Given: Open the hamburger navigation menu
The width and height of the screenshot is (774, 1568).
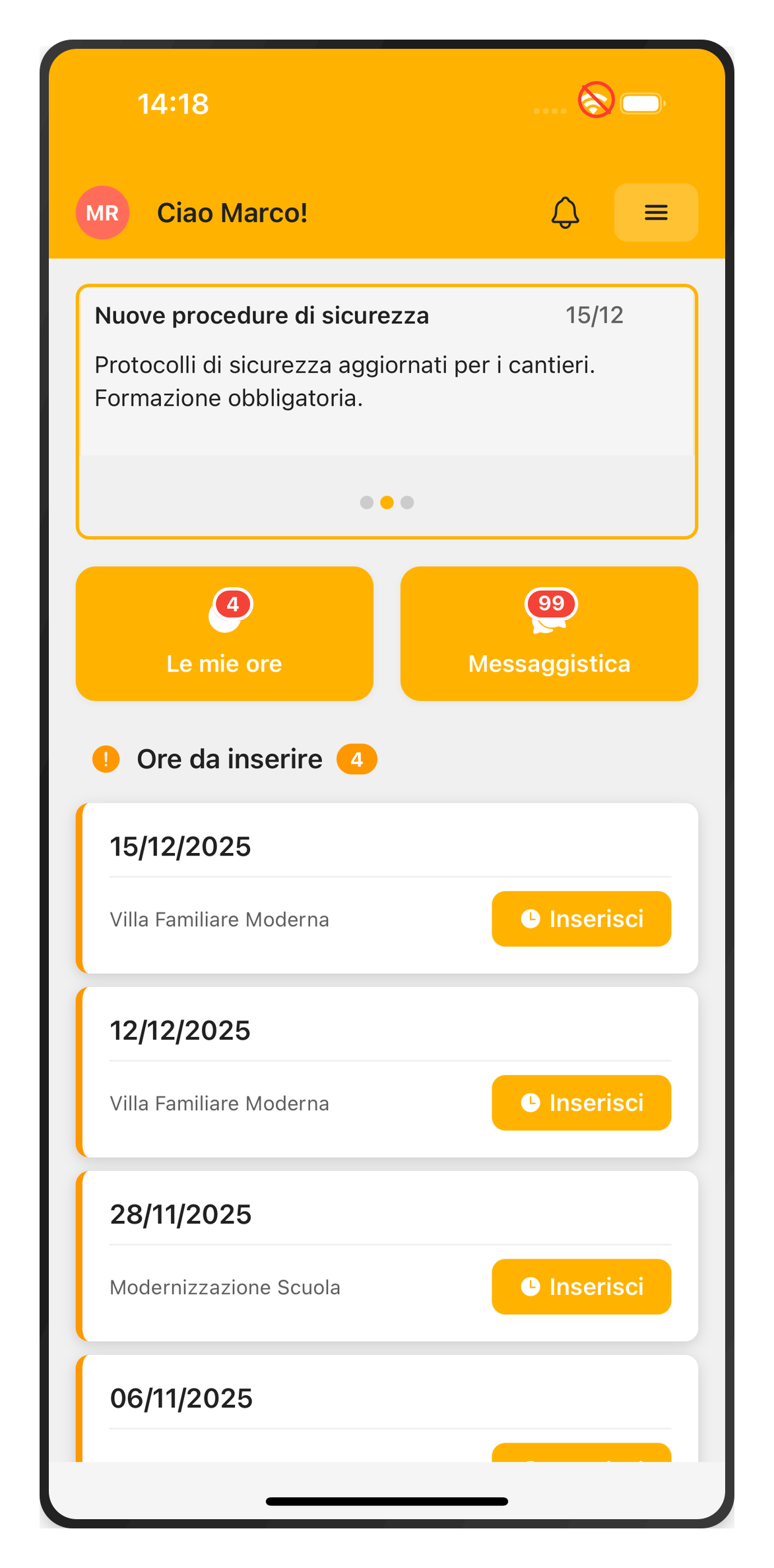Looking at the screenshot, I should (x=655, y=212).
